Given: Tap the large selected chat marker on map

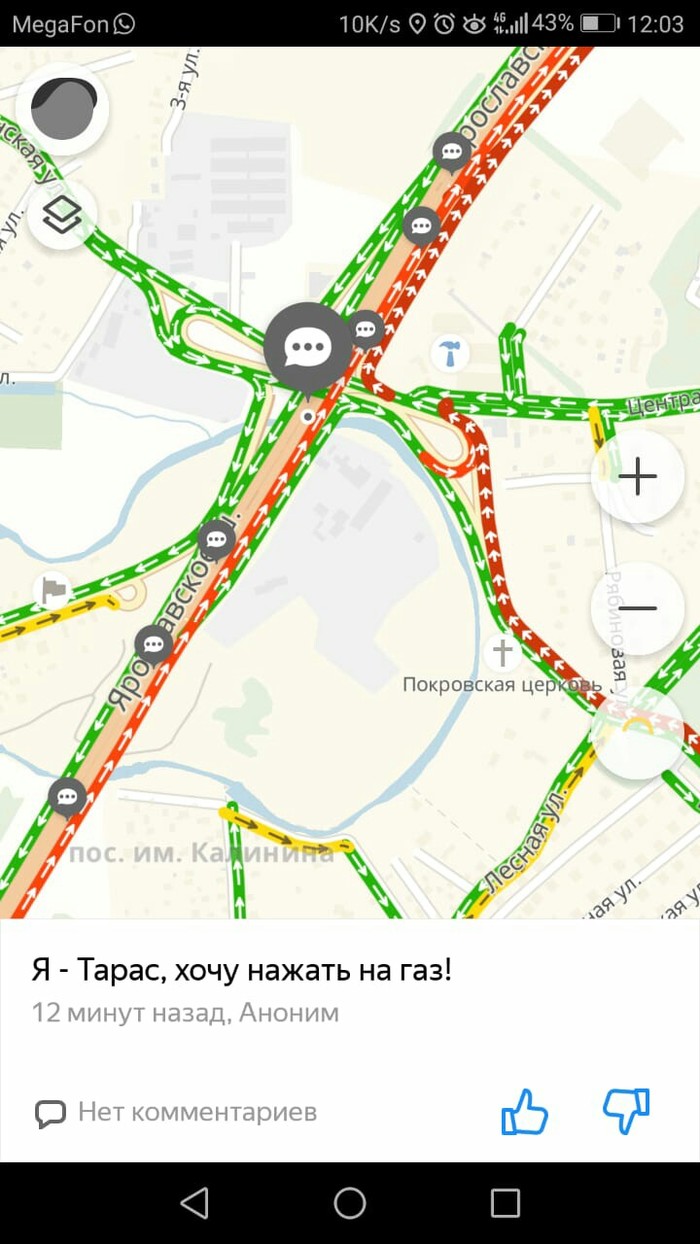Looking at the screenshot, I should point(308,348).
